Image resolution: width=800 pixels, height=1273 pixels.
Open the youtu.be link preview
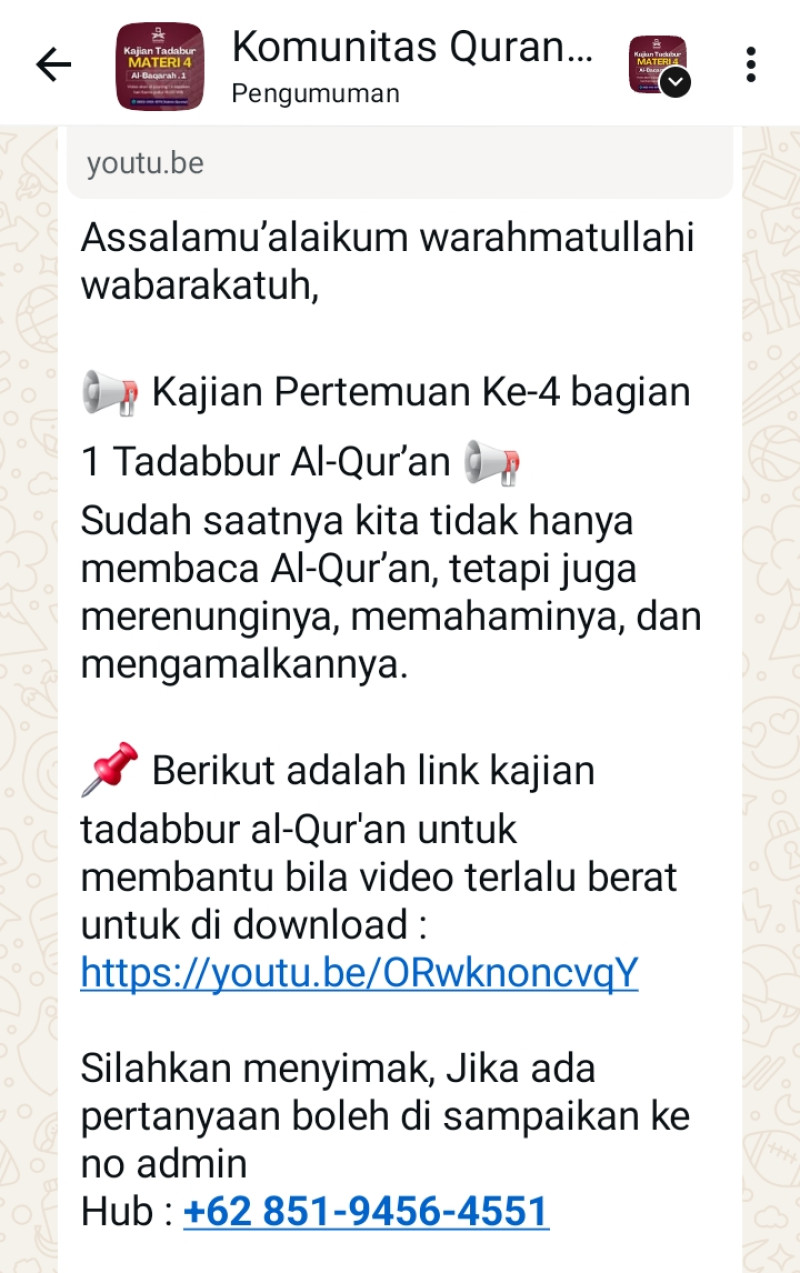400,164
